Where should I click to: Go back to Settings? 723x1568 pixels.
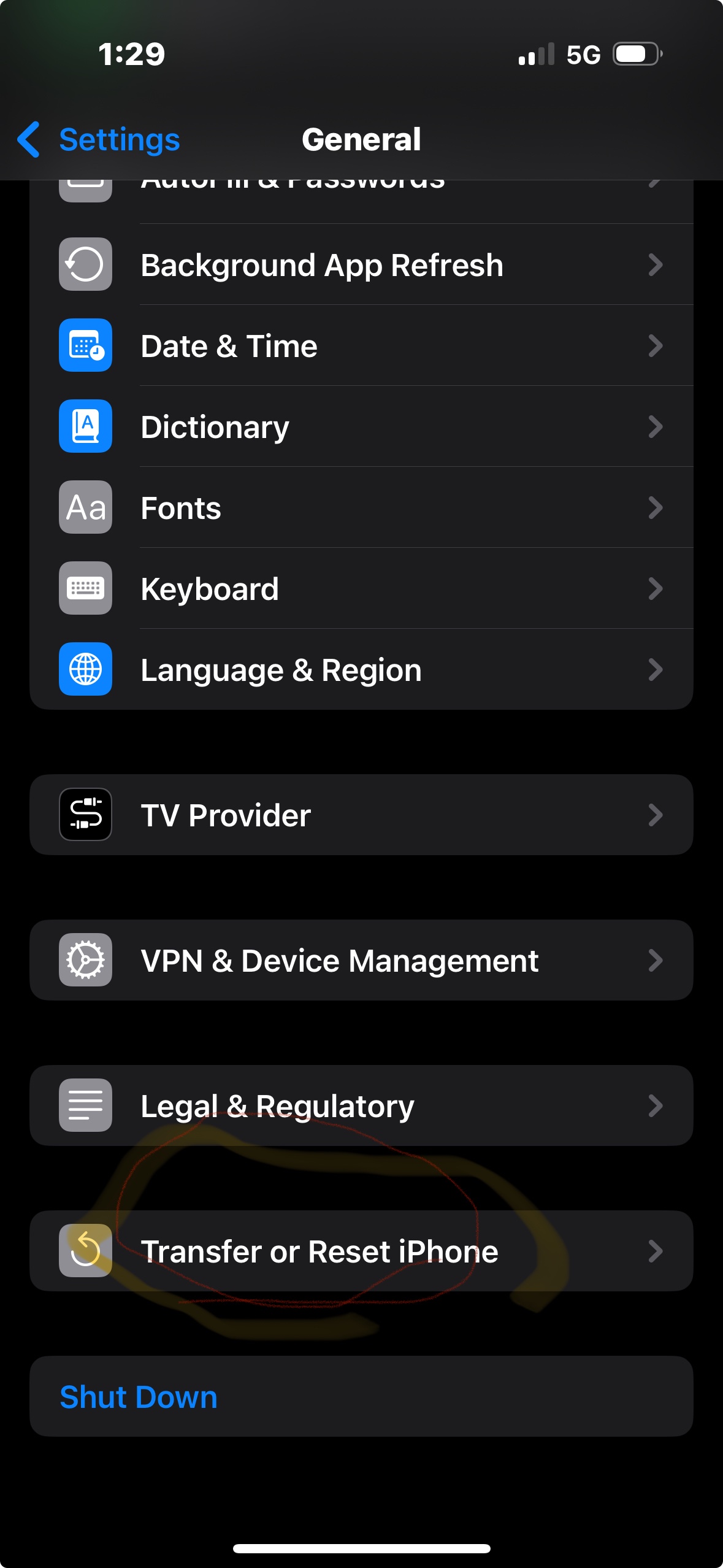point(99,140)
